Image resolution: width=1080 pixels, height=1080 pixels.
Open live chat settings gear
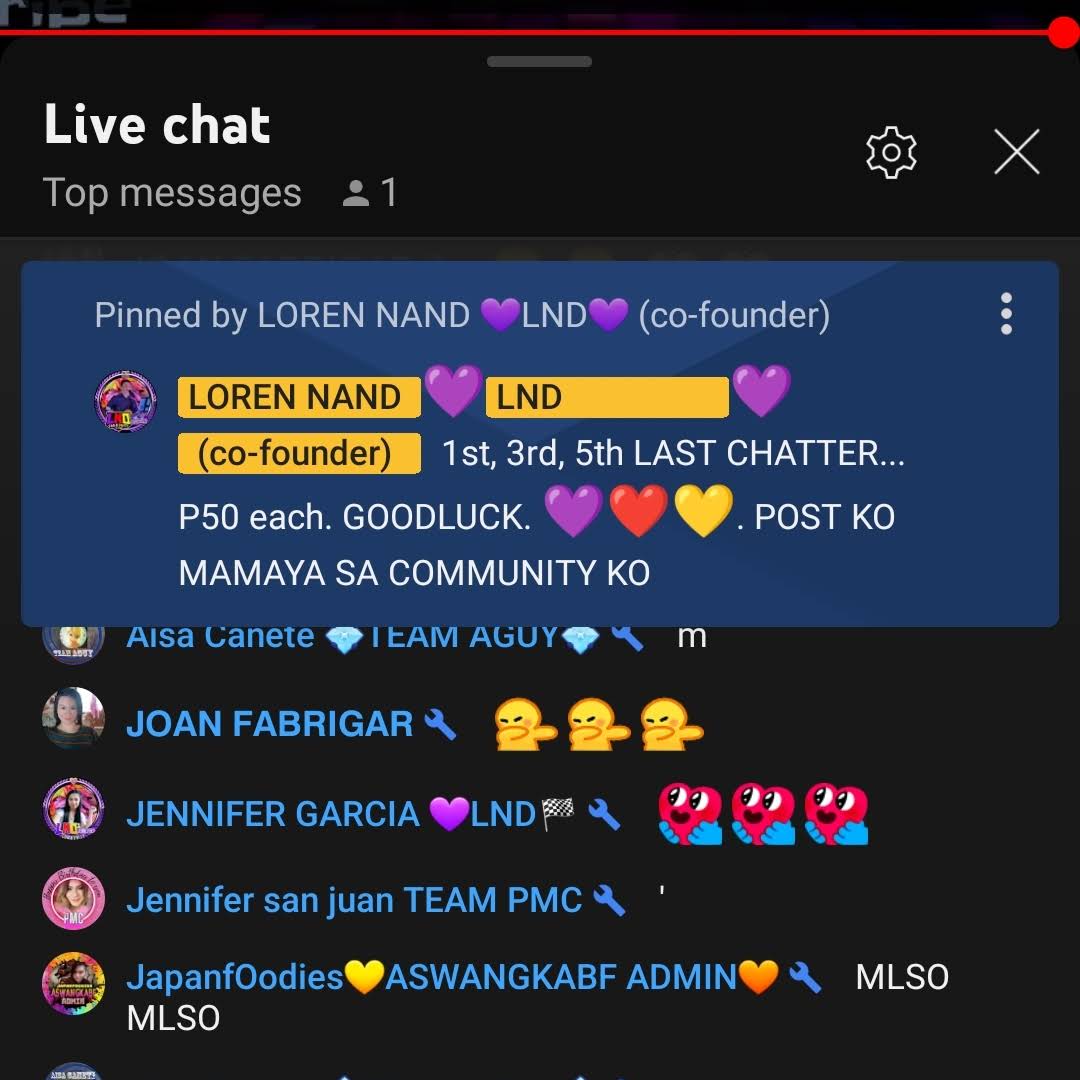pyautogui.click(x=890, y=153)
